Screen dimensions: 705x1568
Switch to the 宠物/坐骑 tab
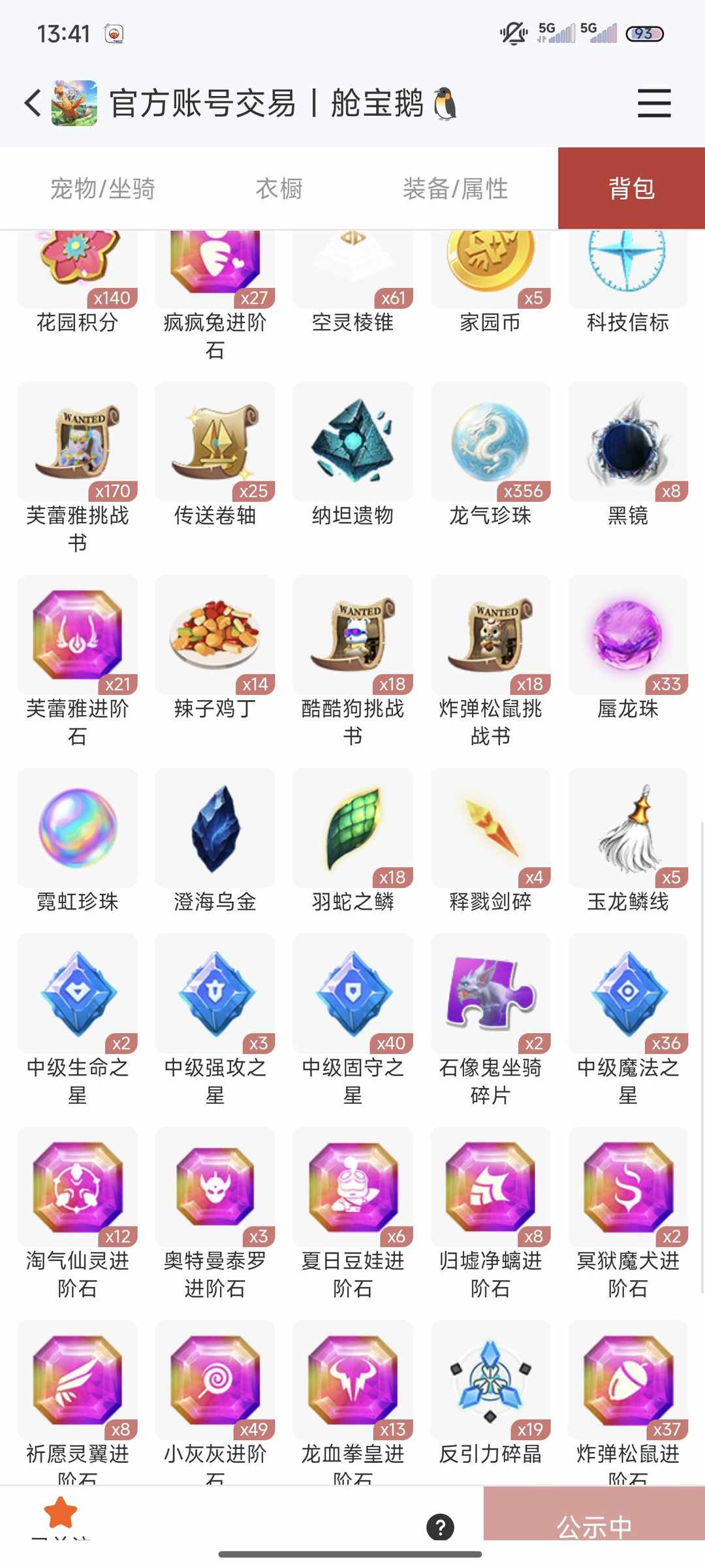[x=104, y=188]
